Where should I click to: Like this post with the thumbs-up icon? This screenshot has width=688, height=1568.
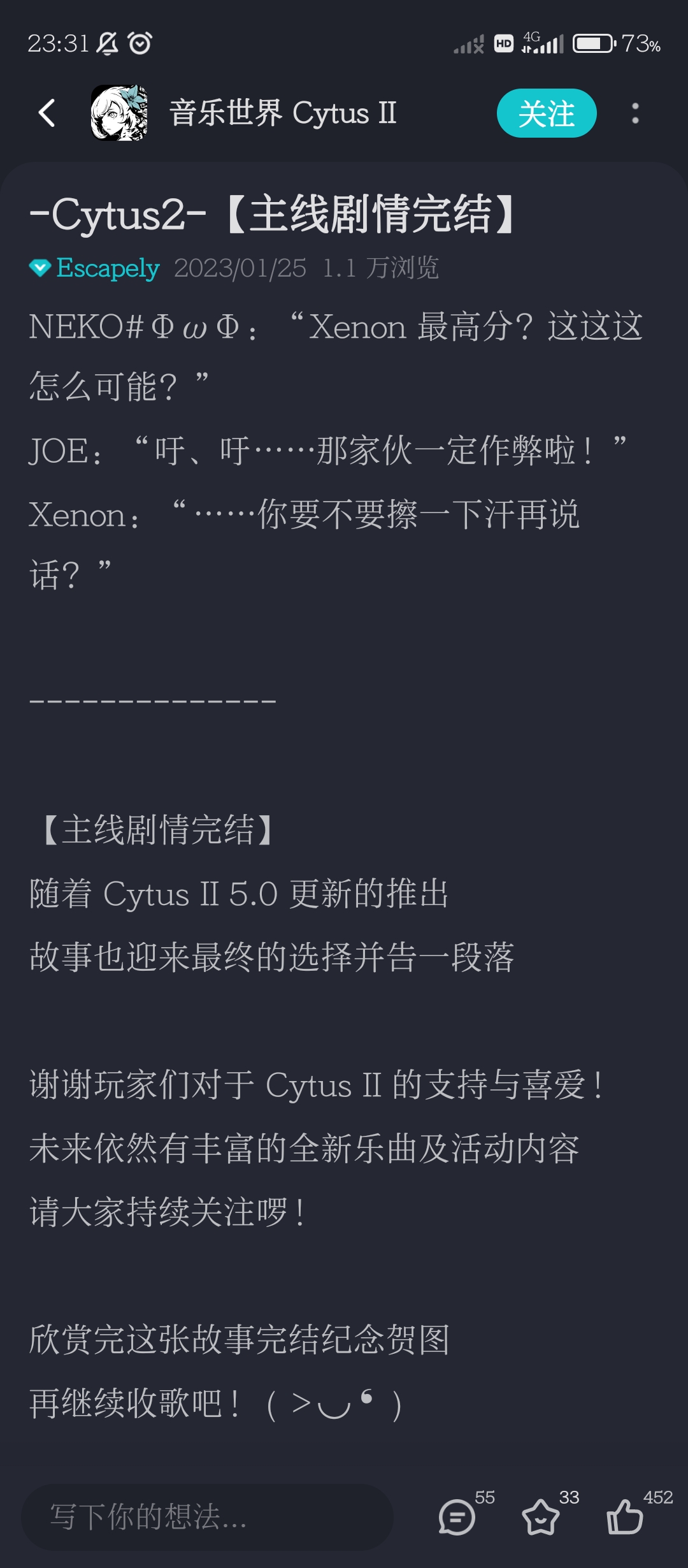(x=625, y=1516)
